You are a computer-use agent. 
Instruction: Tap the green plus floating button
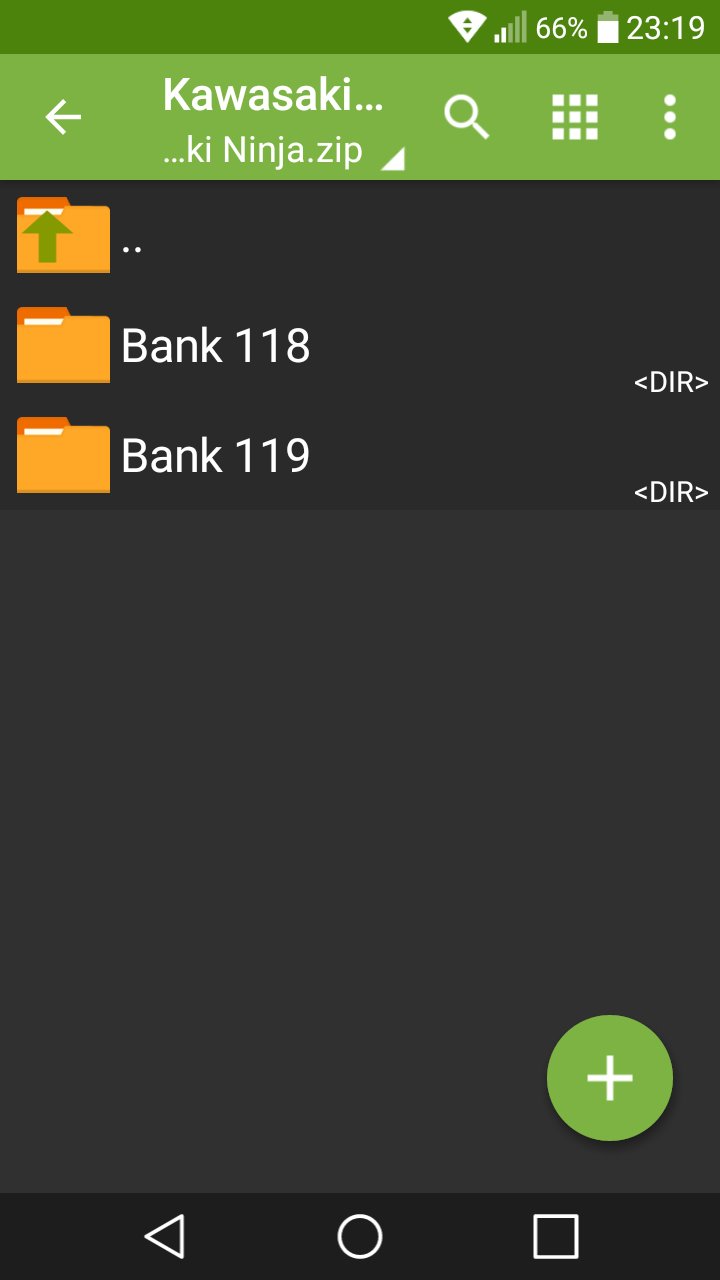coord(610,1078)
